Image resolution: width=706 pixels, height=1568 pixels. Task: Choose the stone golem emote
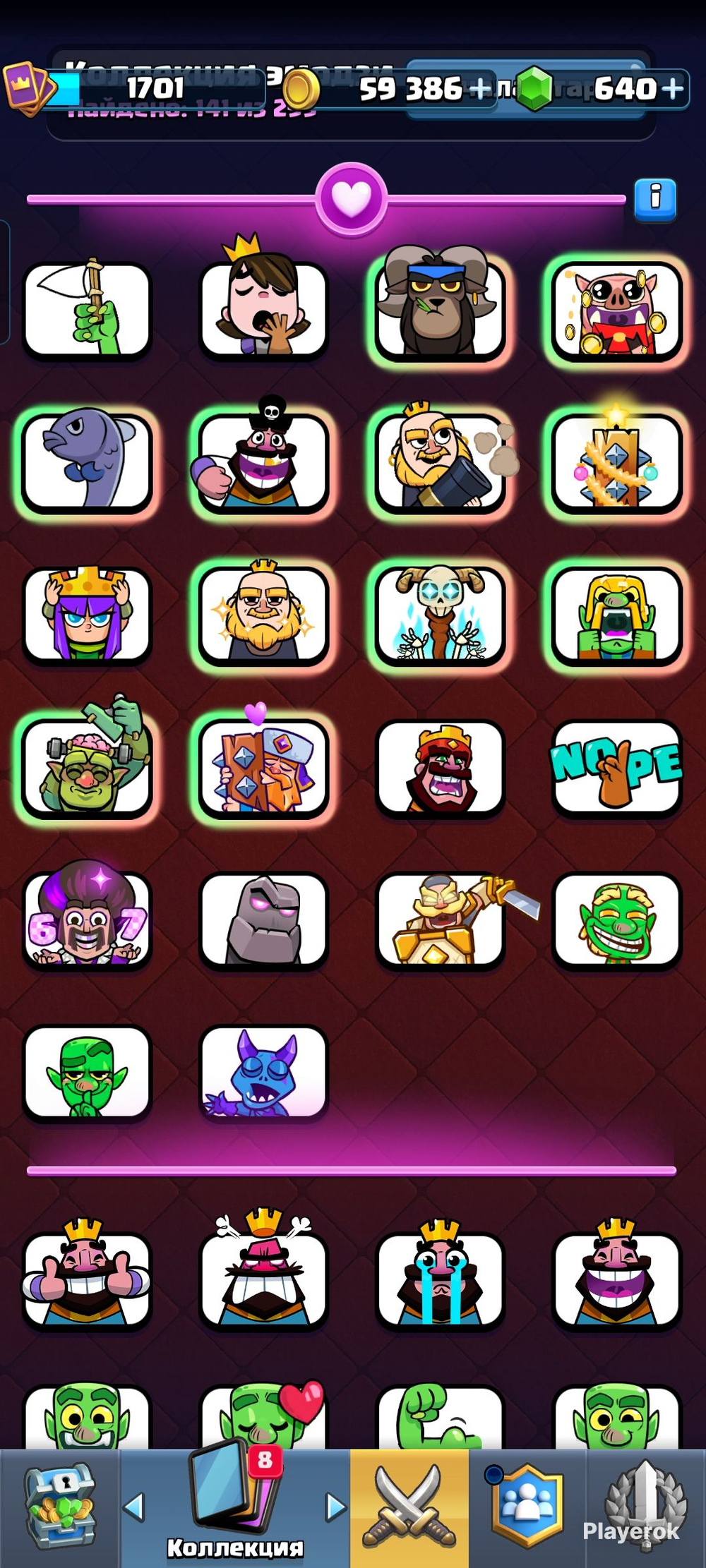point(263,920)
